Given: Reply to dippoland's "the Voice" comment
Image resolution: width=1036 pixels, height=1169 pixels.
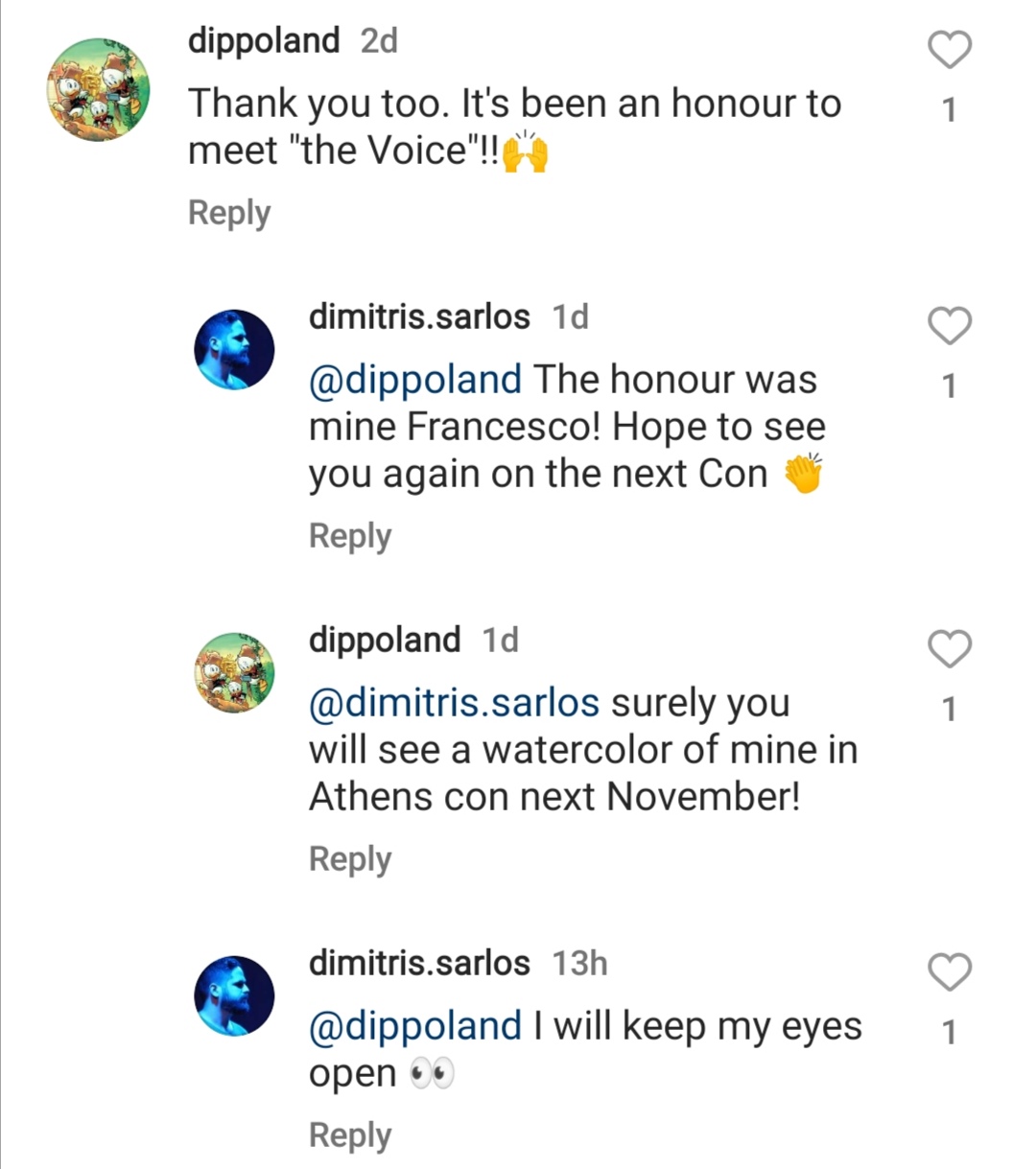Looking at the screenshot, I should (x=229, y=212).
